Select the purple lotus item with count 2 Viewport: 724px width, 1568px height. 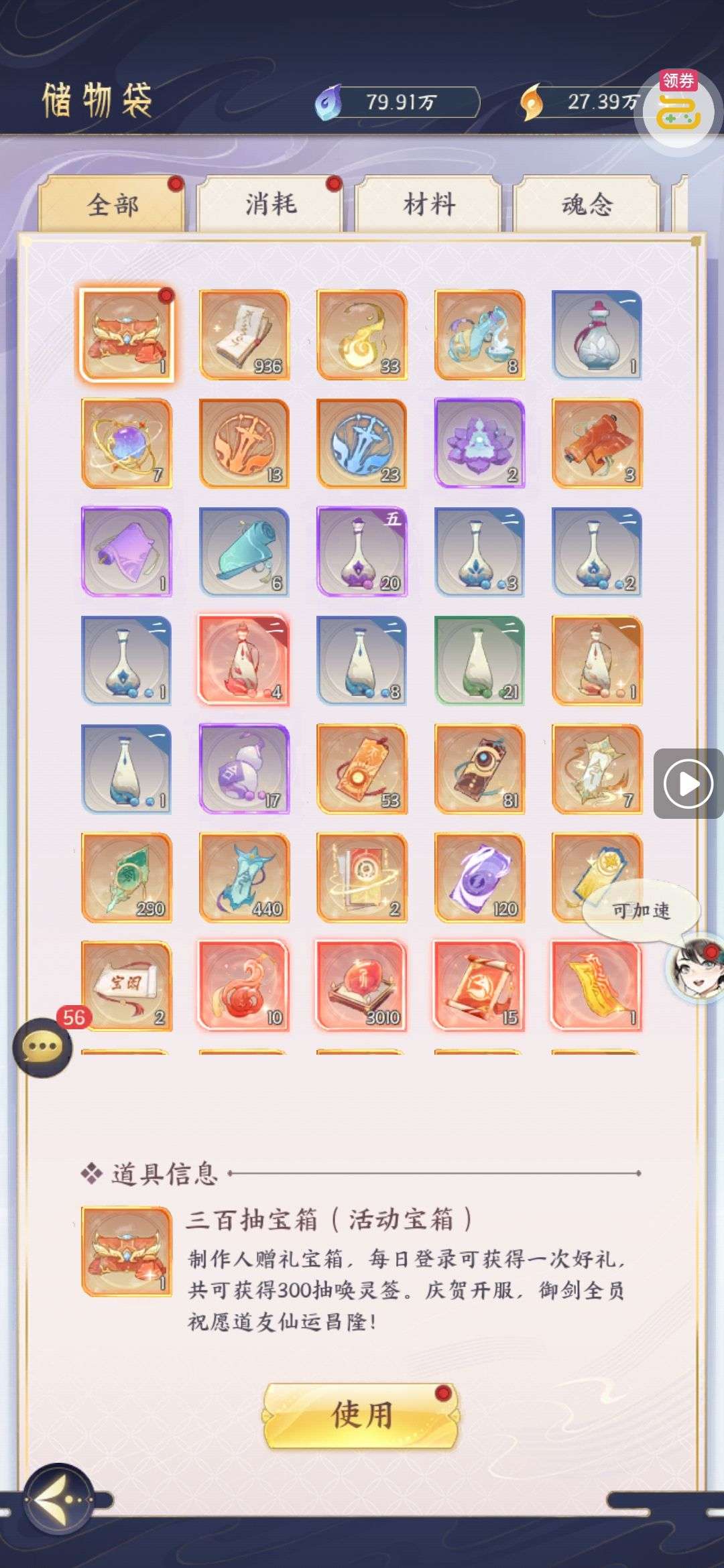point(479,443)
